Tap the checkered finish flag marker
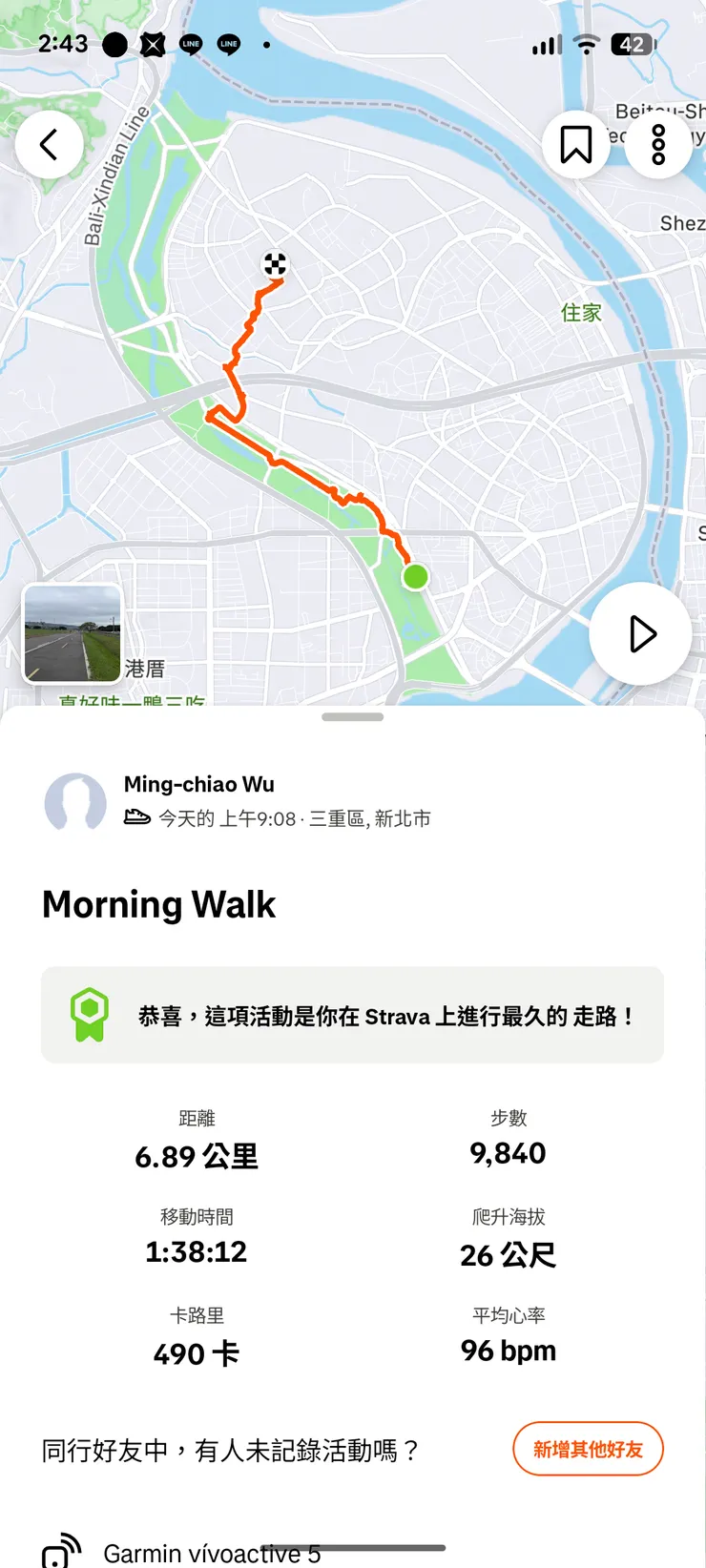The image size is (706, 1568). 274,264
